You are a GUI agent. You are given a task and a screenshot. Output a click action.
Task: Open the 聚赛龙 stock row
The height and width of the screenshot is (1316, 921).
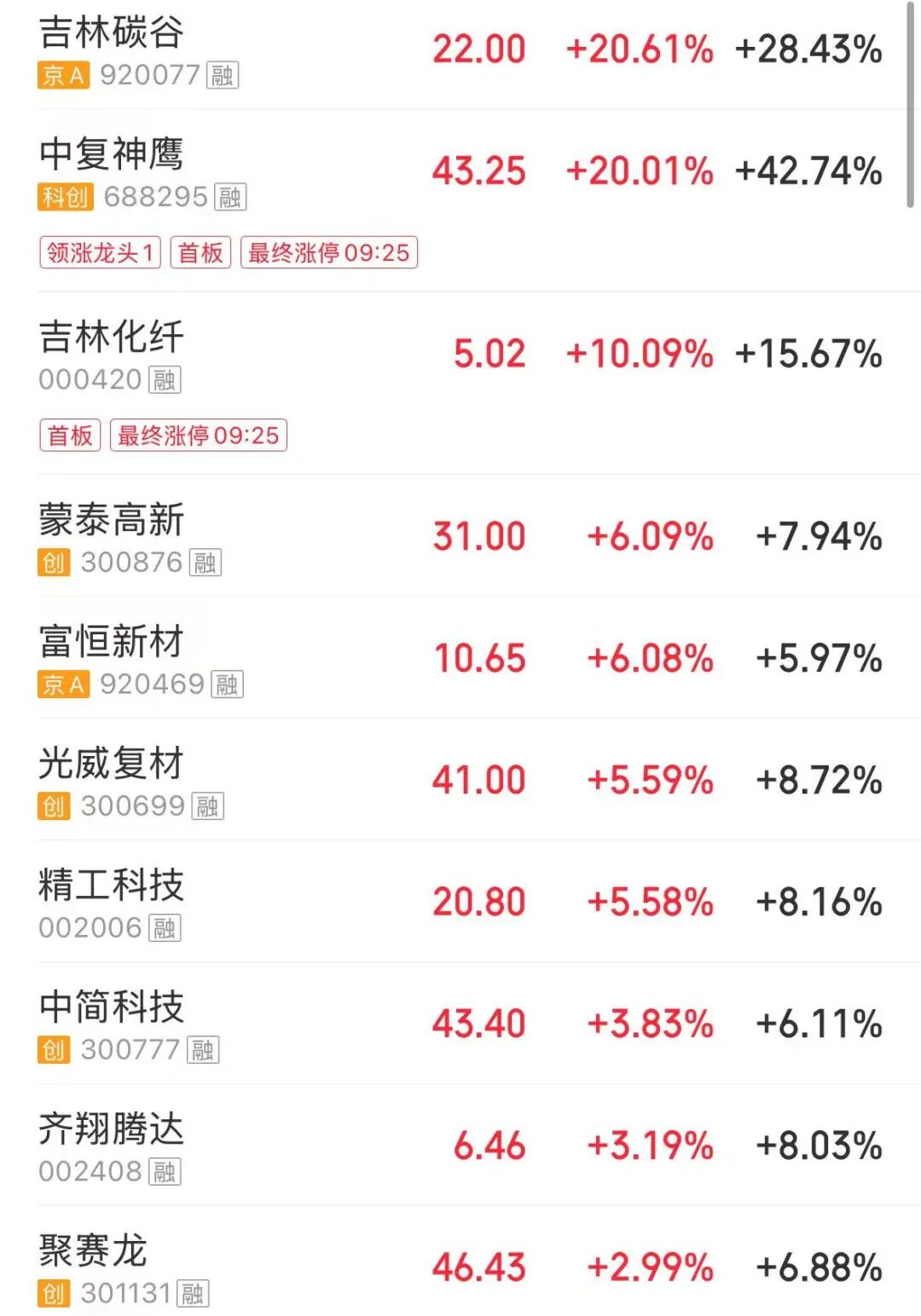tap(94, 1252)
